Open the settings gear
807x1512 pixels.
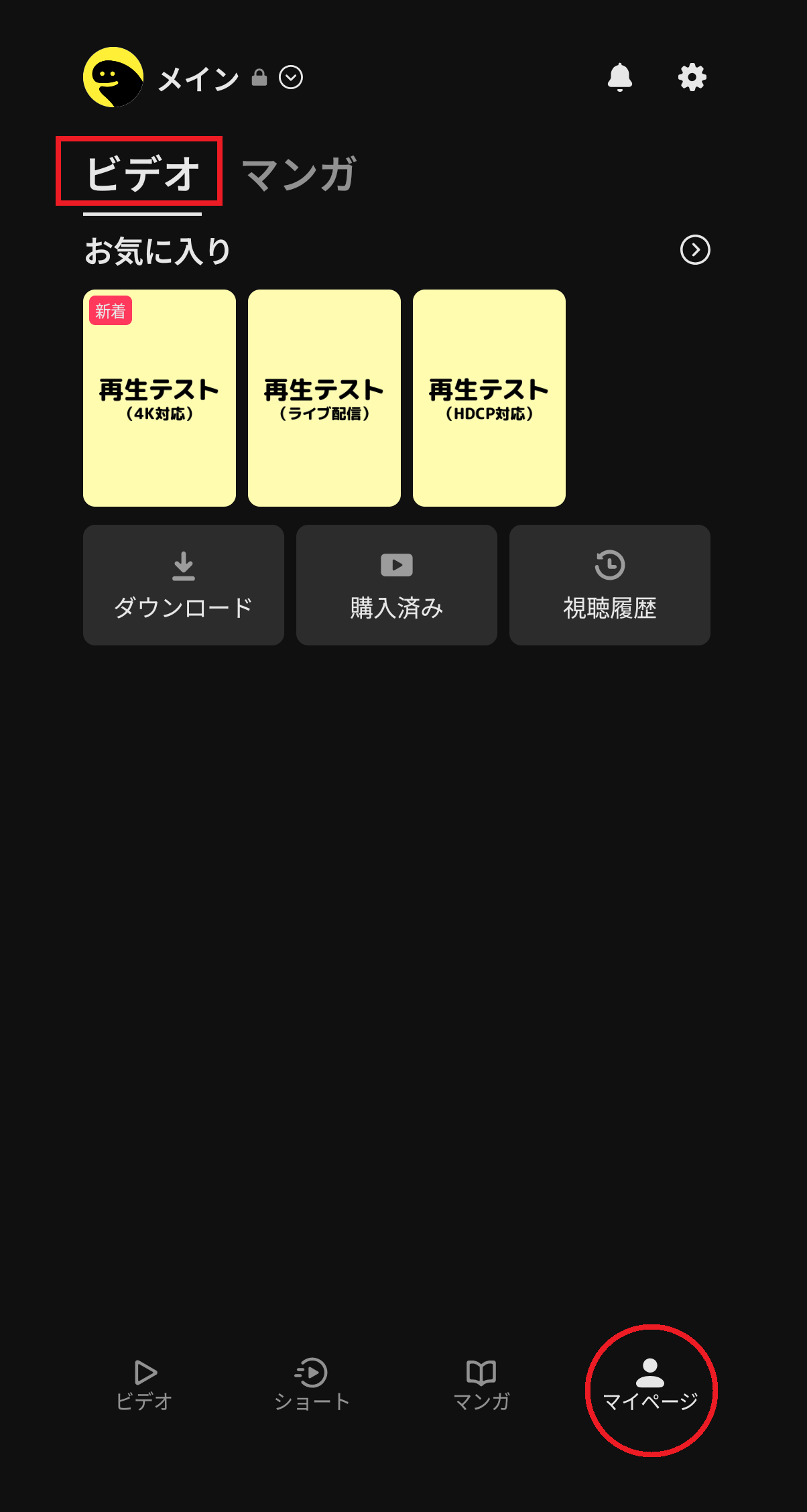pos(692,78)
